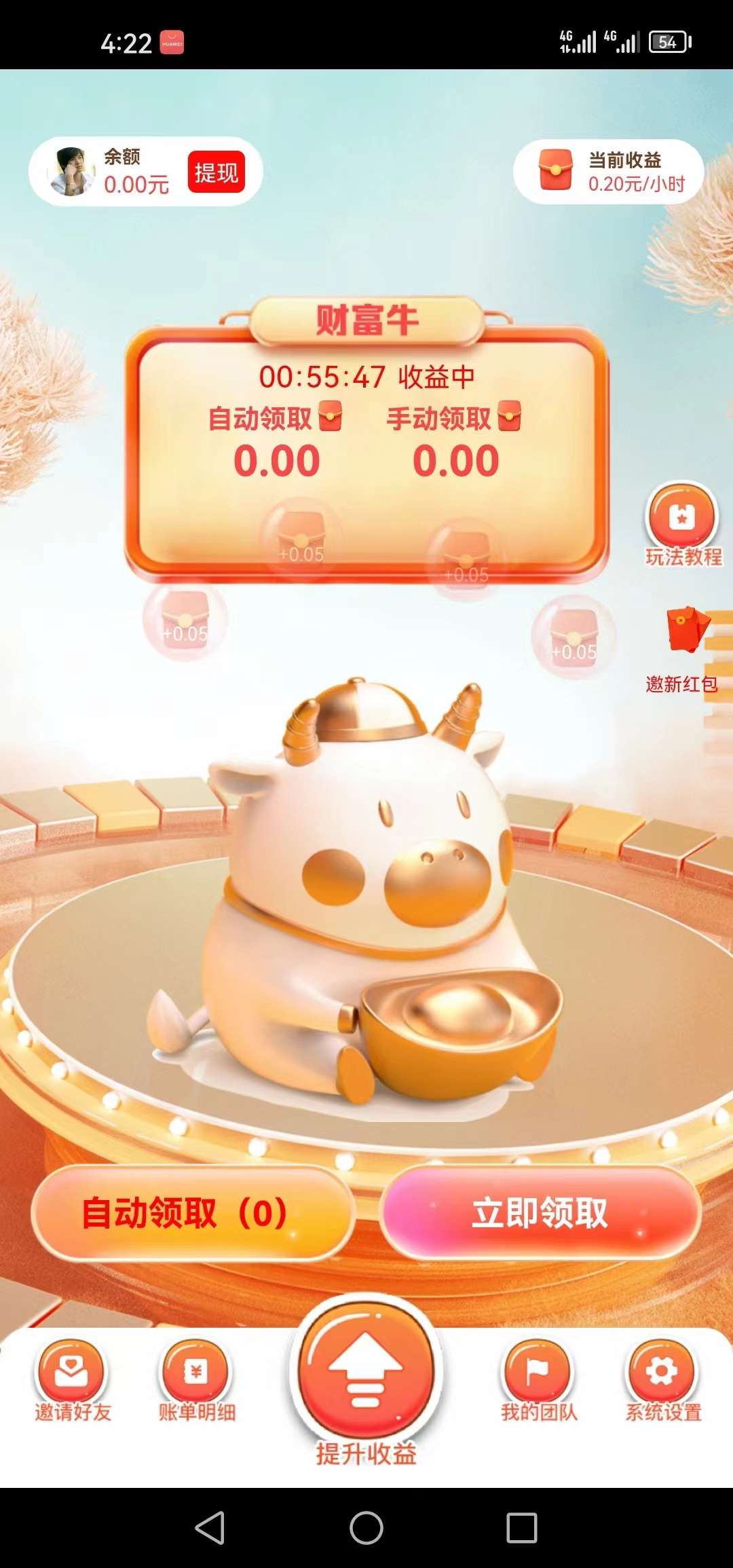The width and height of the screenshot is (733, 1568).
Task: Go back using system navigation
Action: click(x=210, y=1528)
